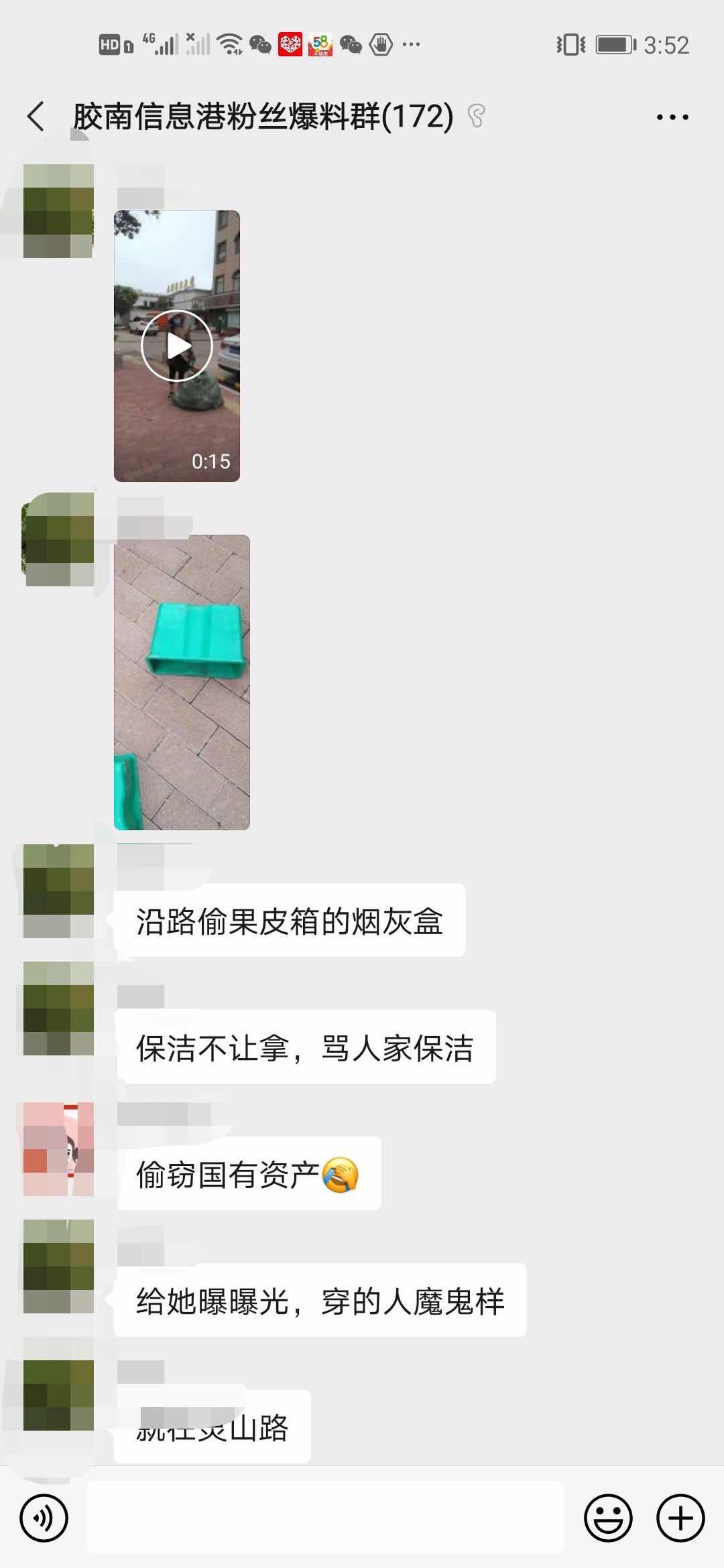
Task: Open the group chat overflow menu
Action: (672, 117)
